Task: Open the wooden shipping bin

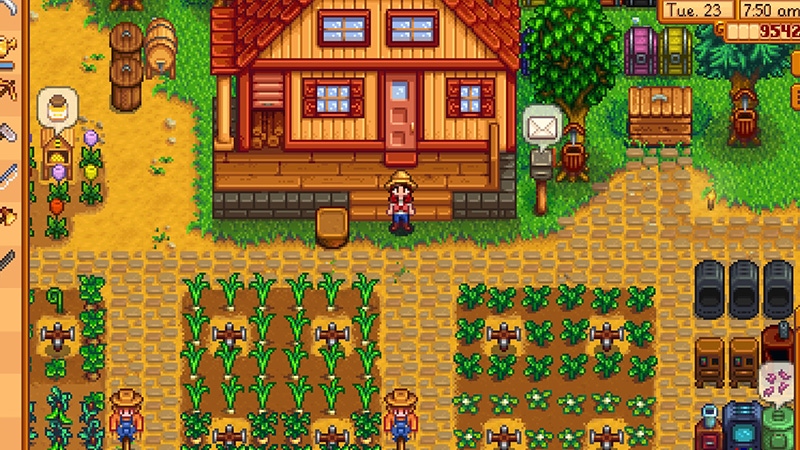Action: 660,115
